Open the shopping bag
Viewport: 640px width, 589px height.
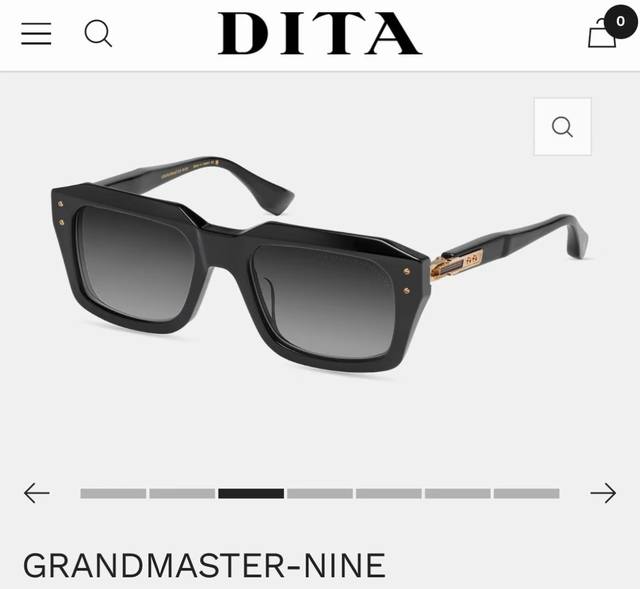pos(603,34)
